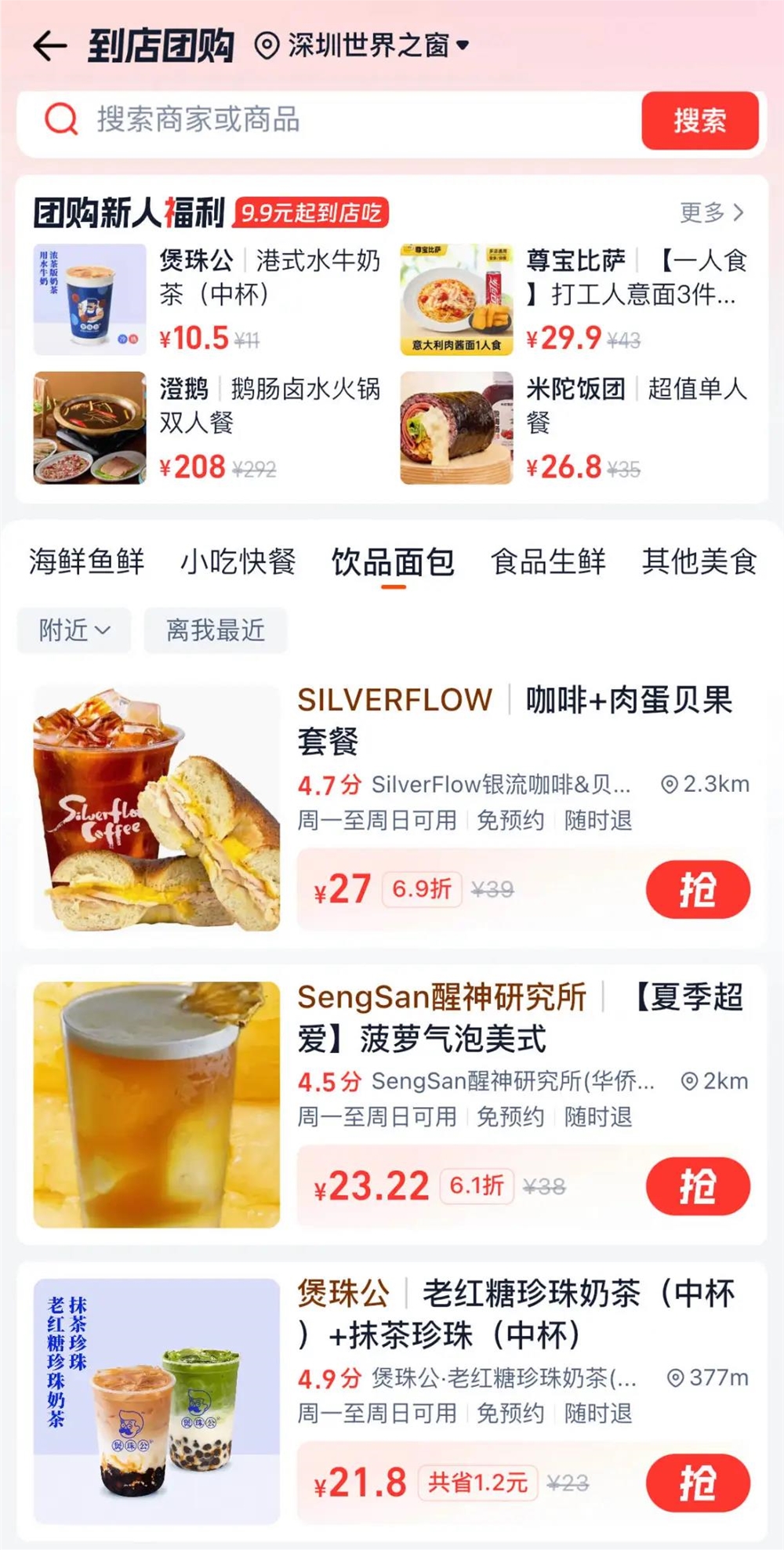Tap 抢 on the 煲珠公 milk tea combo
Image resolution: width=784 pixels, height=1550 pixels.
[697, 1483]
